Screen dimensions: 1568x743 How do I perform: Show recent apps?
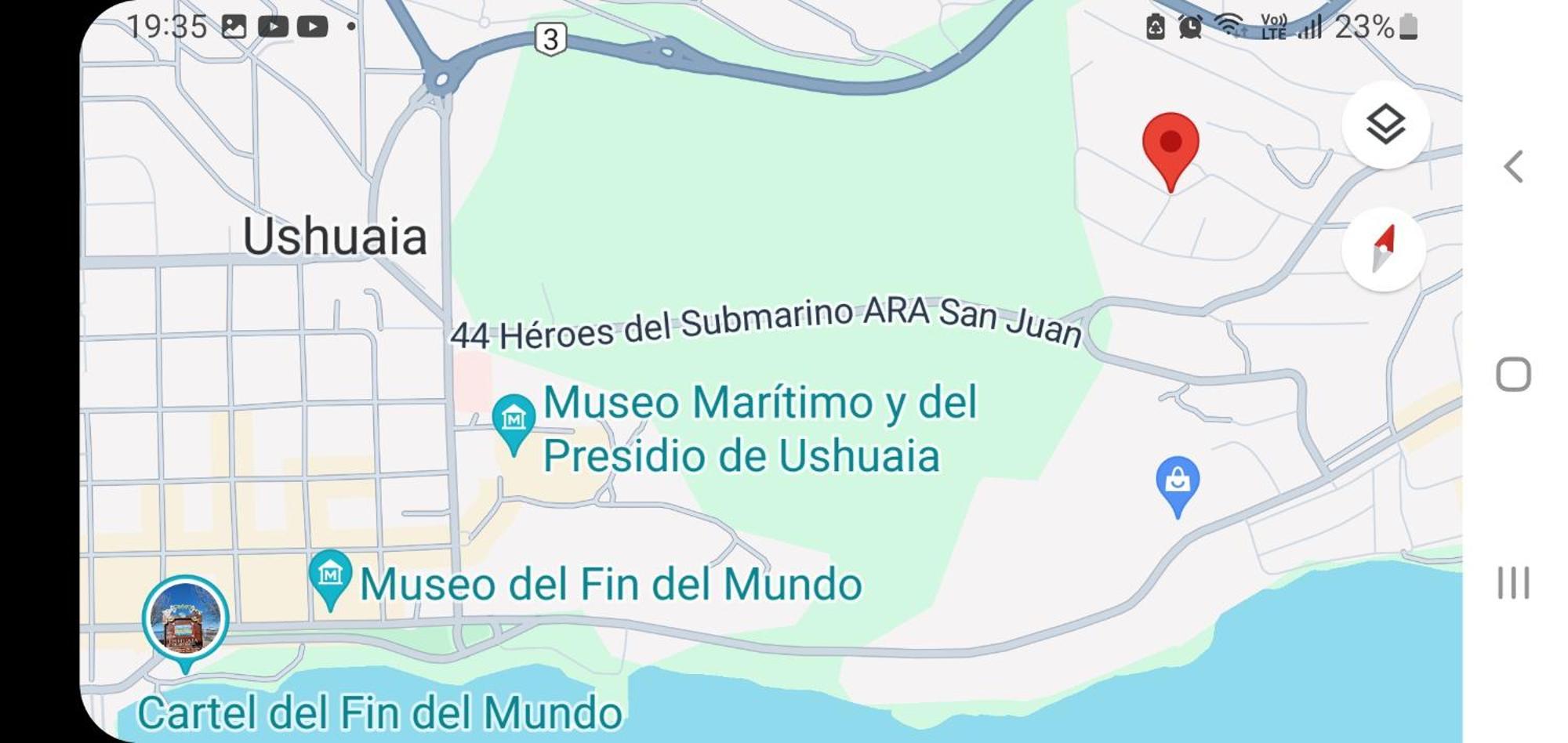(1513, 583)
